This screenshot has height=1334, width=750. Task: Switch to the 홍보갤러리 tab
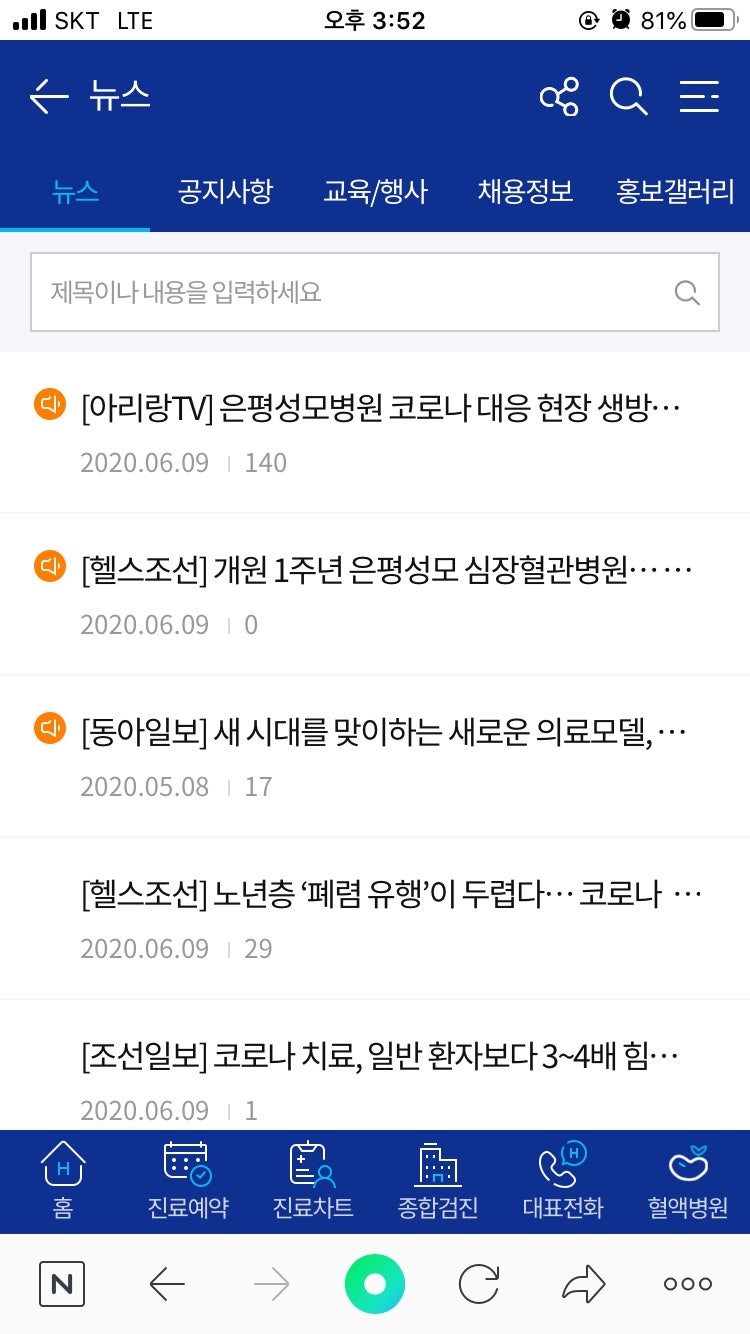click(675, 191)
